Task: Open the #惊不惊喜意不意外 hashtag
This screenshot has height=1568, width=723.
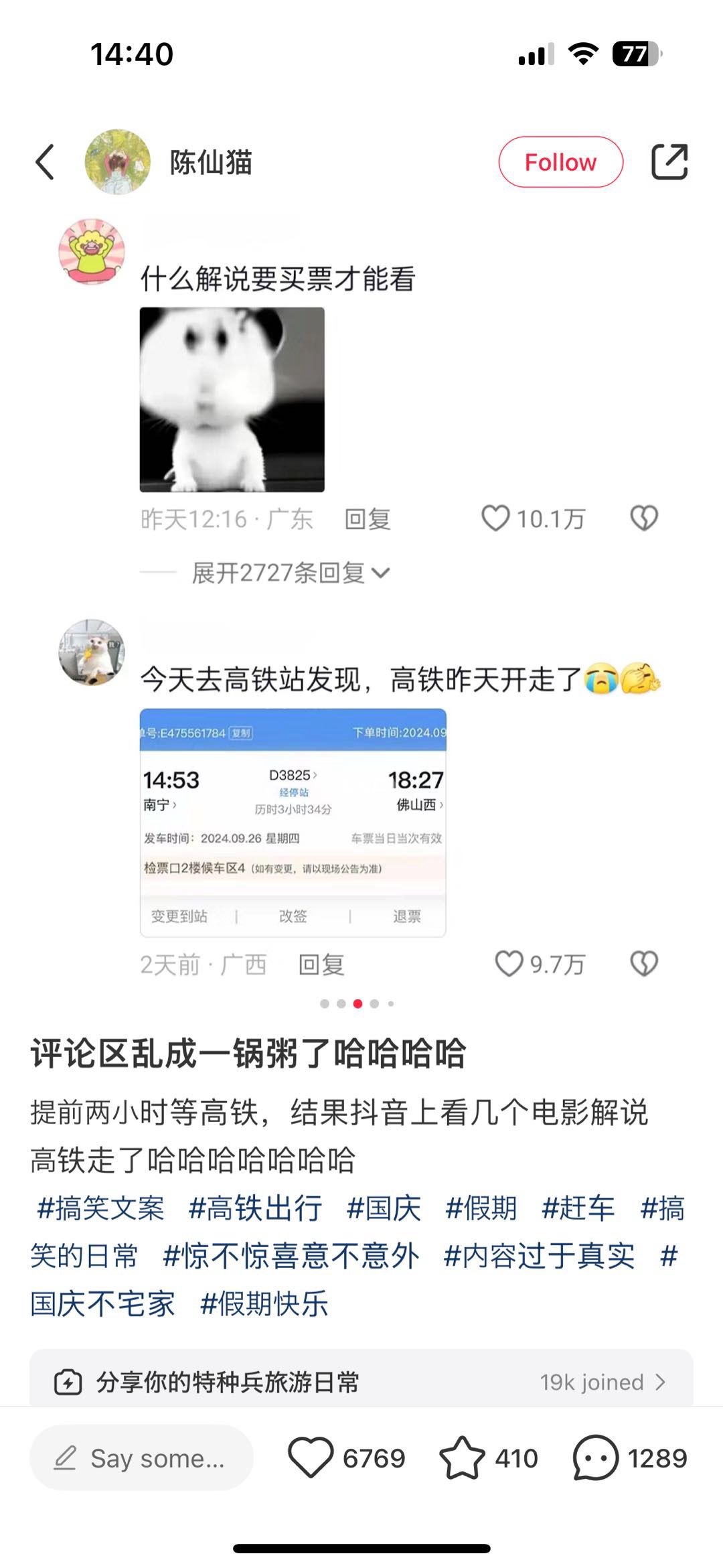Action: 291,1257
